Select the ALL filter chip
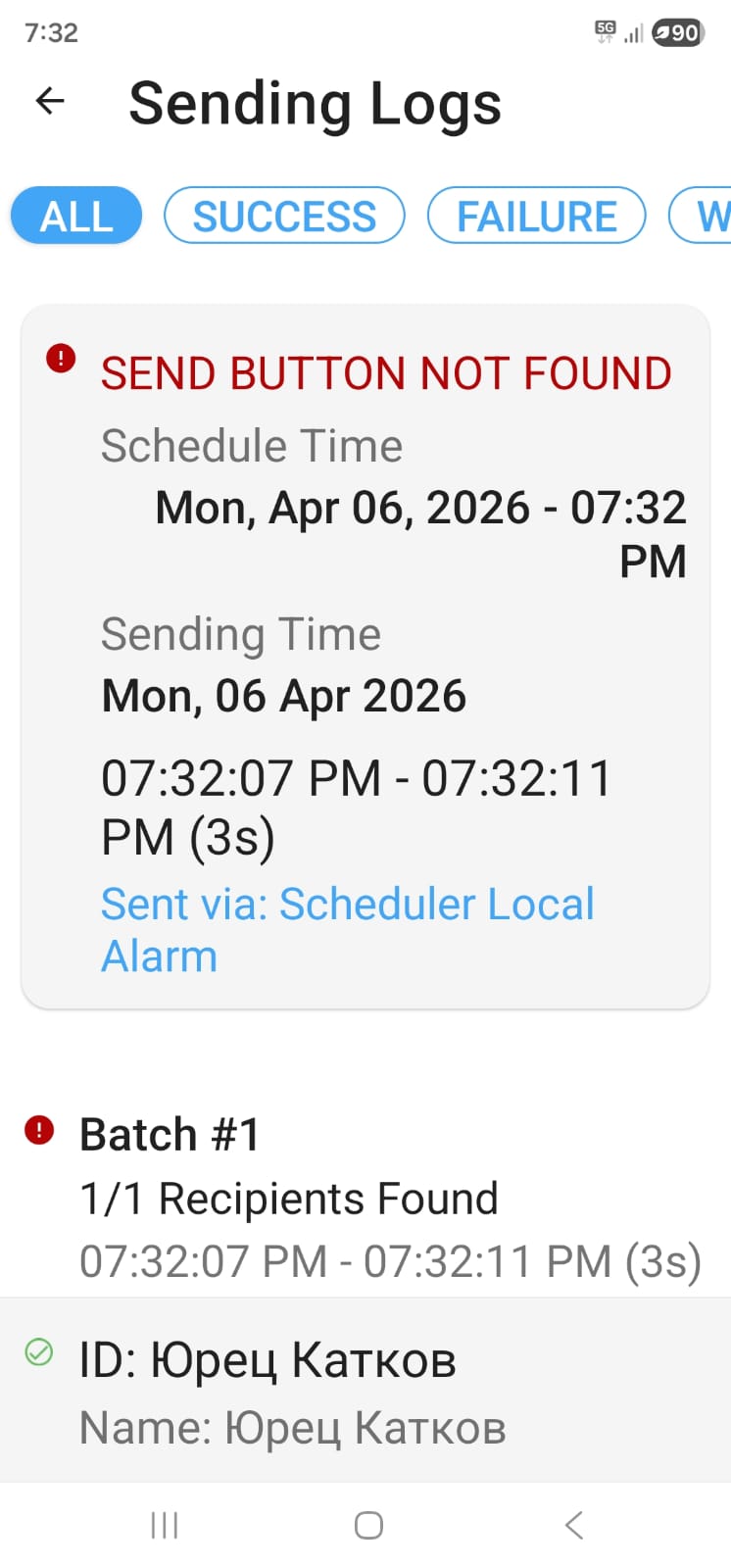 (x=76, y=216)
